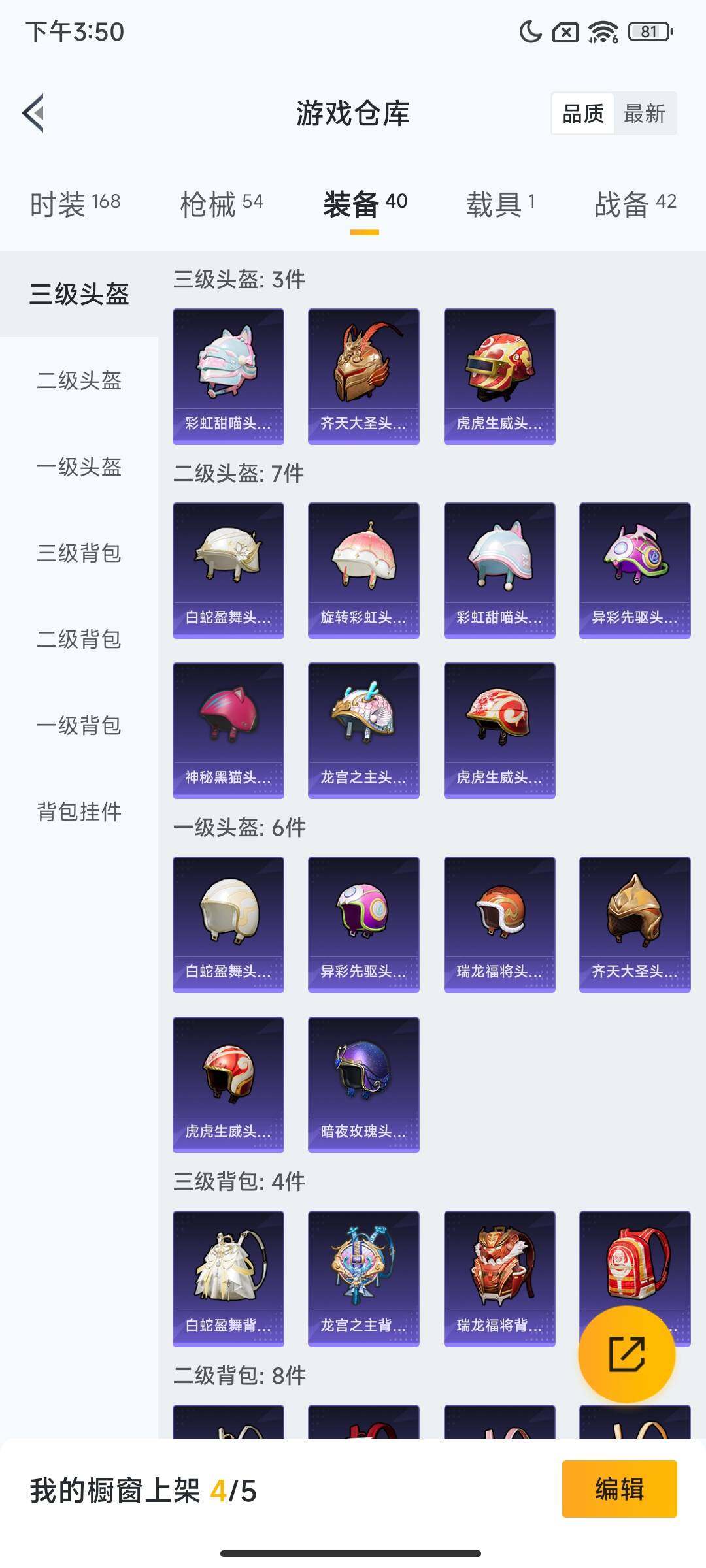The height and width of the screenshot is (1568, 706).
Task: Toggle Wi-Fi from the status bar
Action: 601,31
